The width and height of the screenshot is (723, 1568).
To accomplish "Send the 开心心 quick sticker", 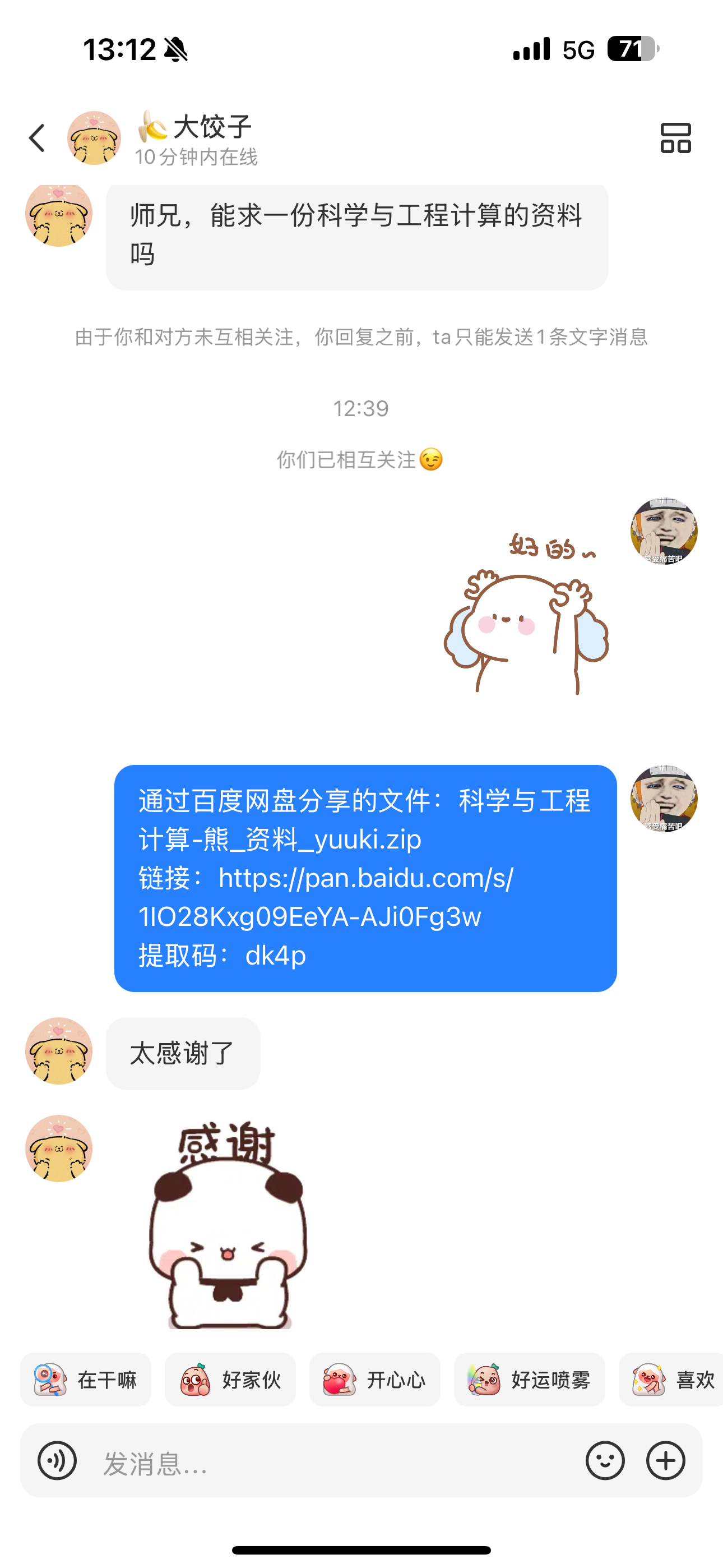I will pyautogui.click(x=374, y=1380).
